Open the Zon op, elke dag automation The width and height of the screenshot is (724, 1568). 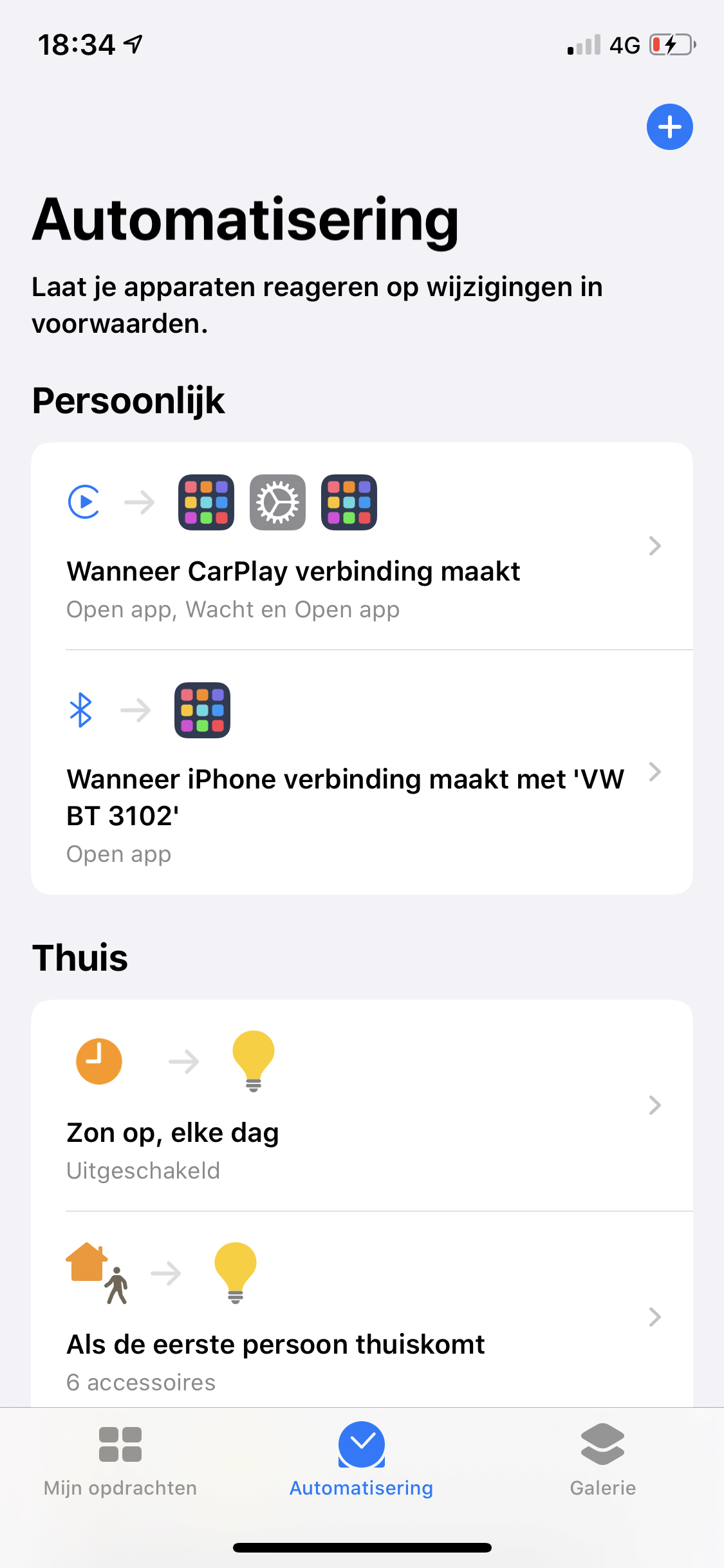click(362, 1105)
